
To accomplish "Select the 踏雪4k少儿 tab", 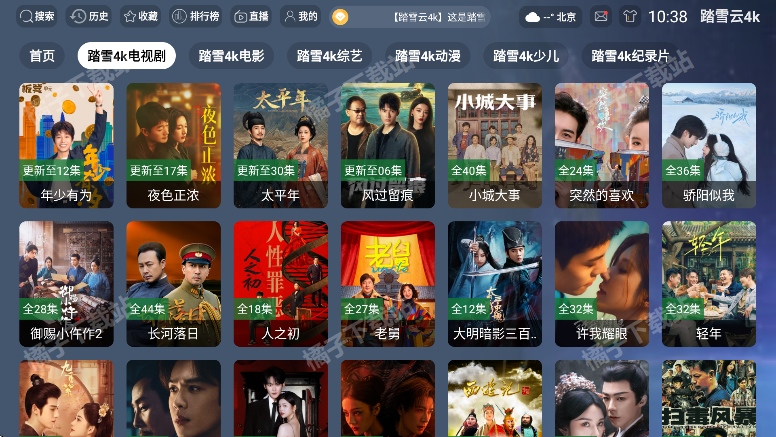I will 526,56.
